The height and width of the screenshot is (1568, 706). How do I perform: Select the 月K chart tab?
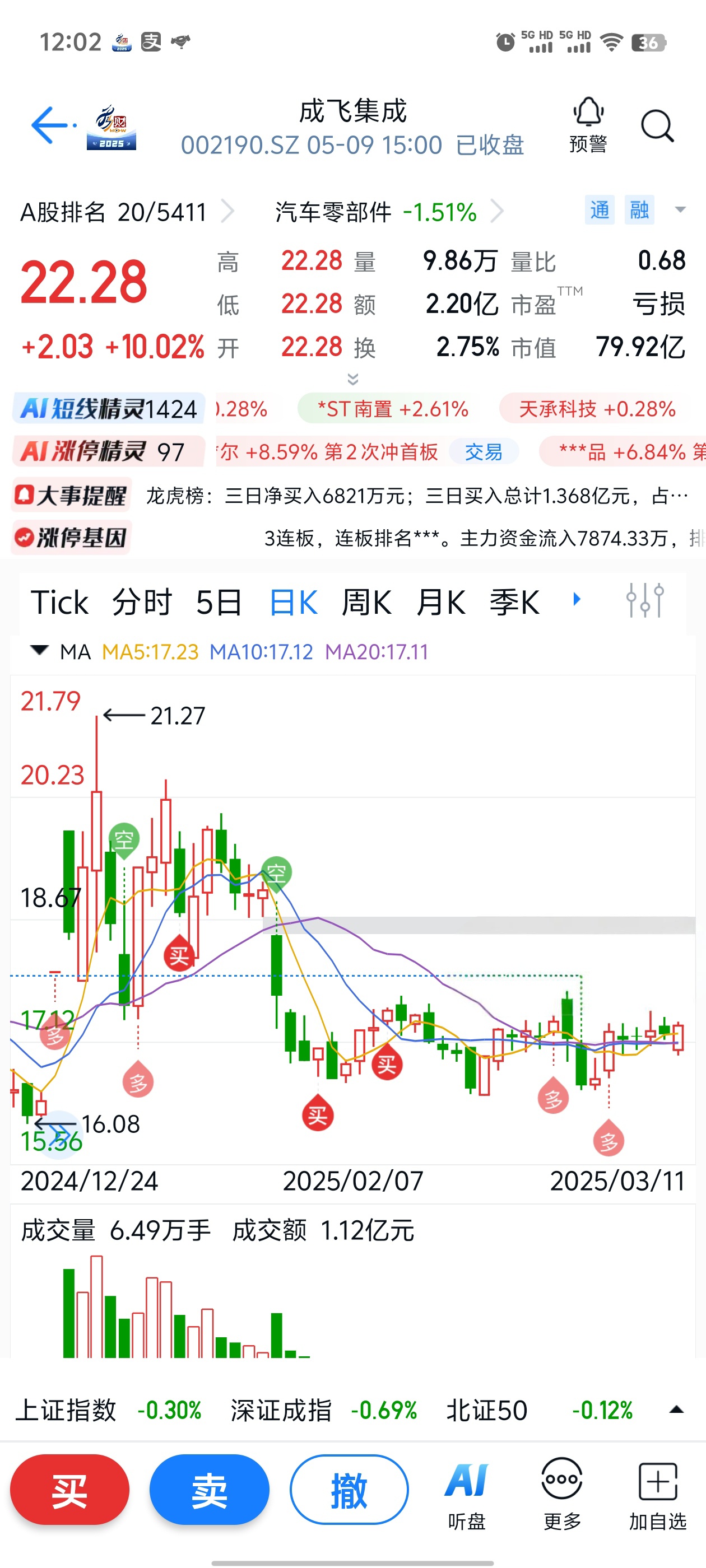click(x=440, y=603)
